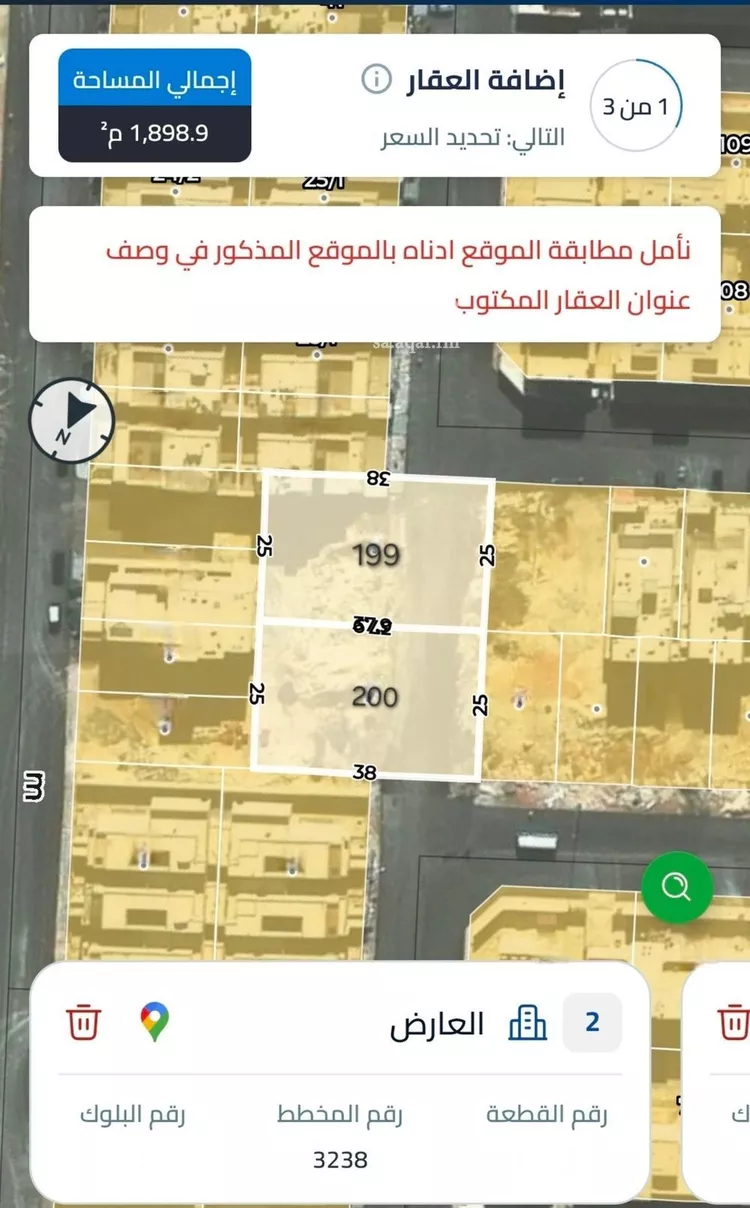Click the إجمالي المساحة area badge
Screen dimensions: 750x1208
point(154,78)
